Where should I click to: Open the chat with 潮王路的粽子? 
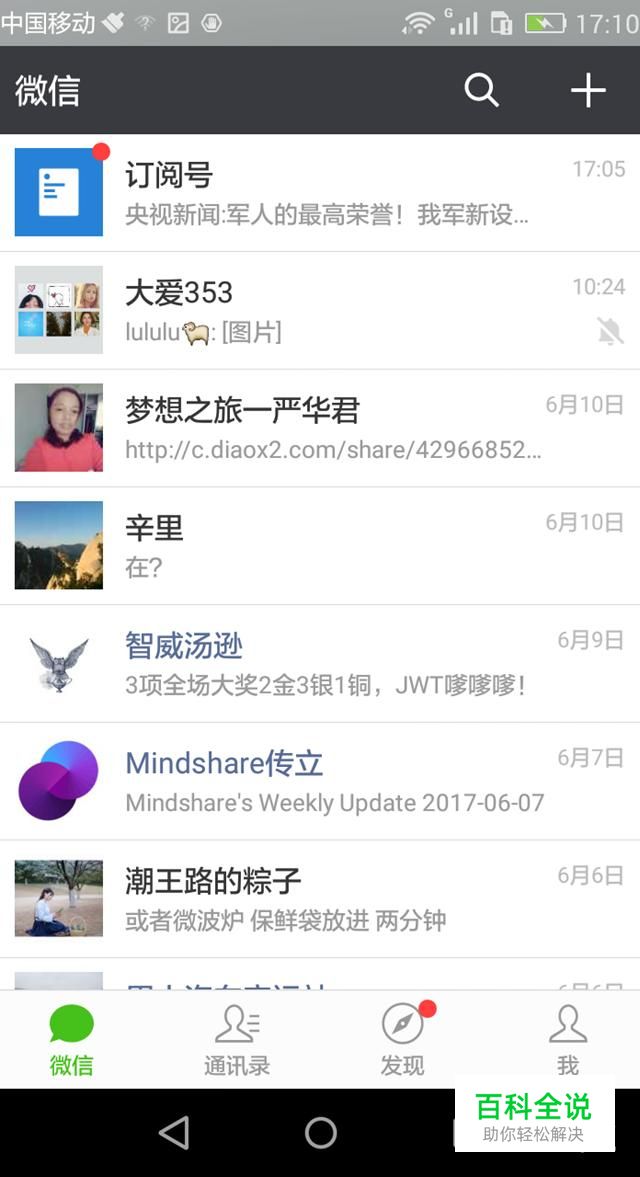pos(320,899)
